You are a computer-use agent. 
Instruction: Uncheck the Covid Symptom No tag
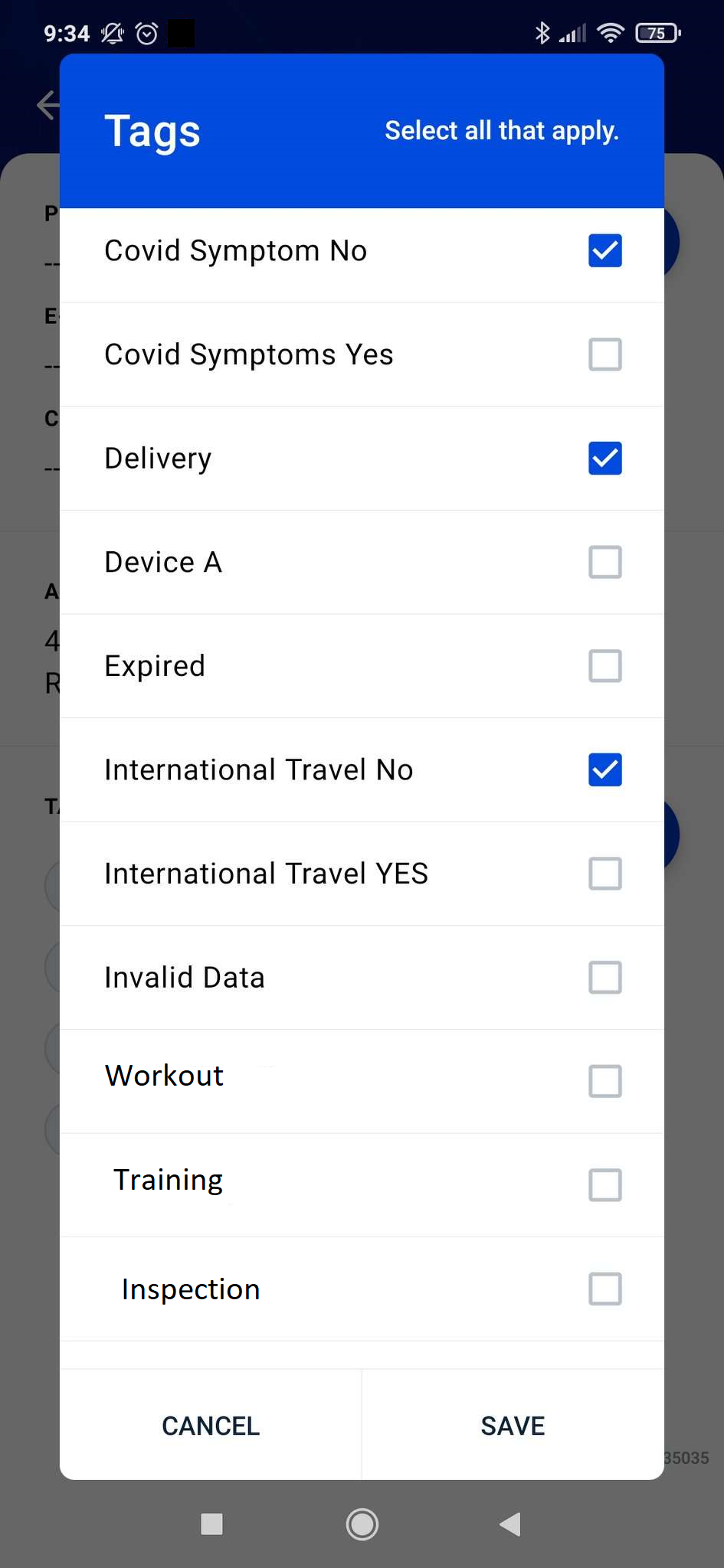coord(604,250)
